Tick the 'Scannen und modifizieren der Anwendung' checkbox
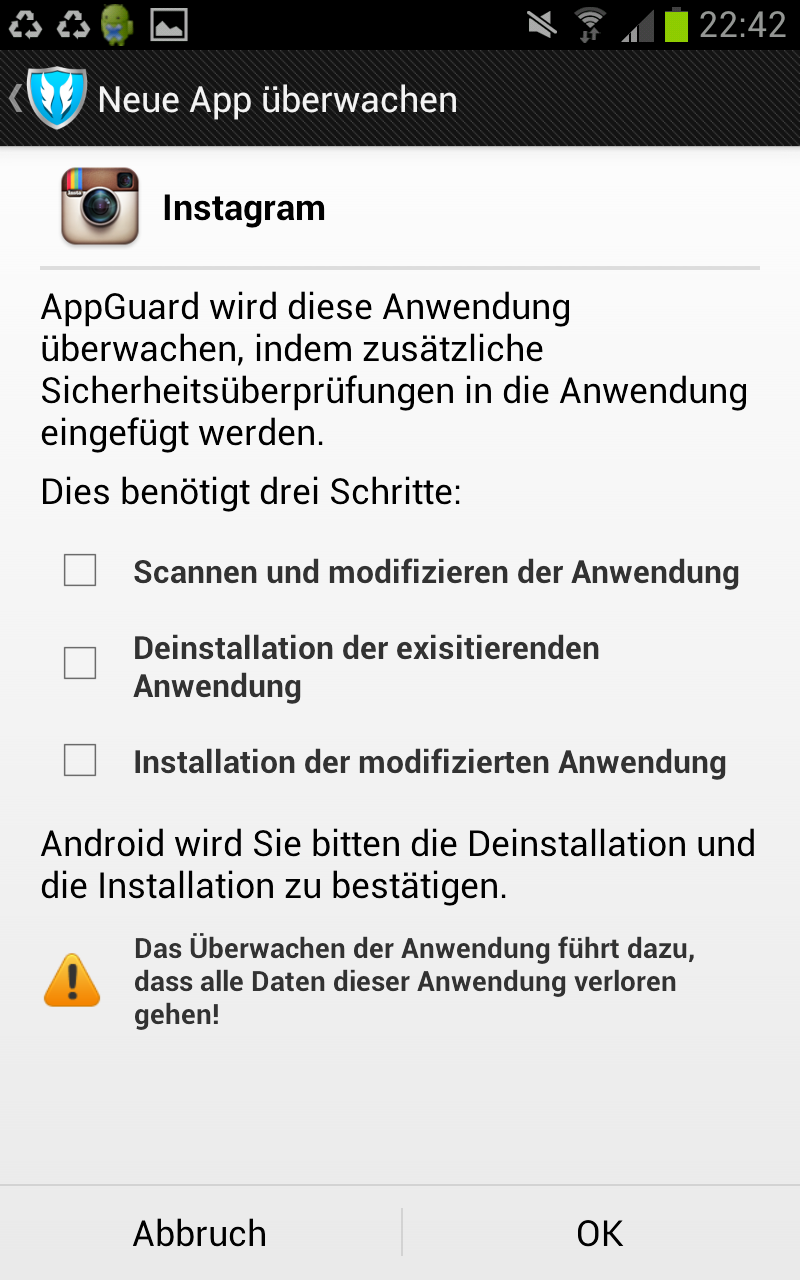 (x=80, y=571)
